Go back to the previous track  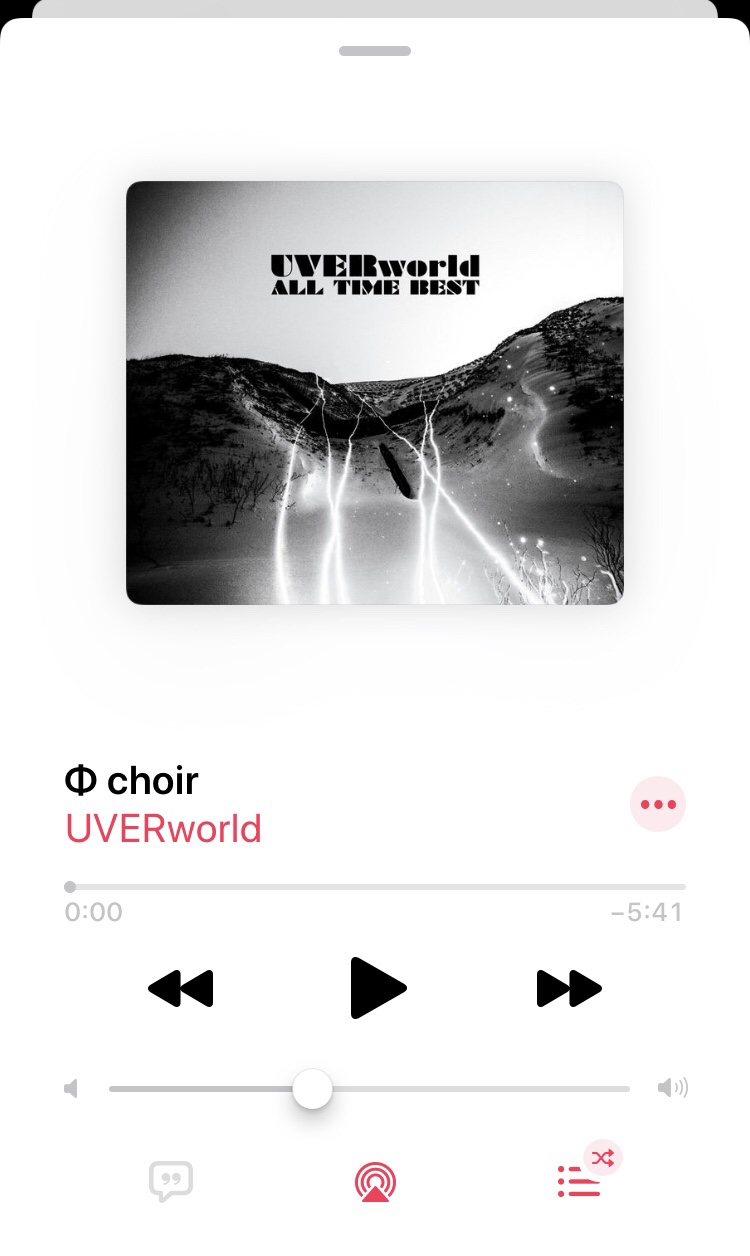(x=181, y=989)
